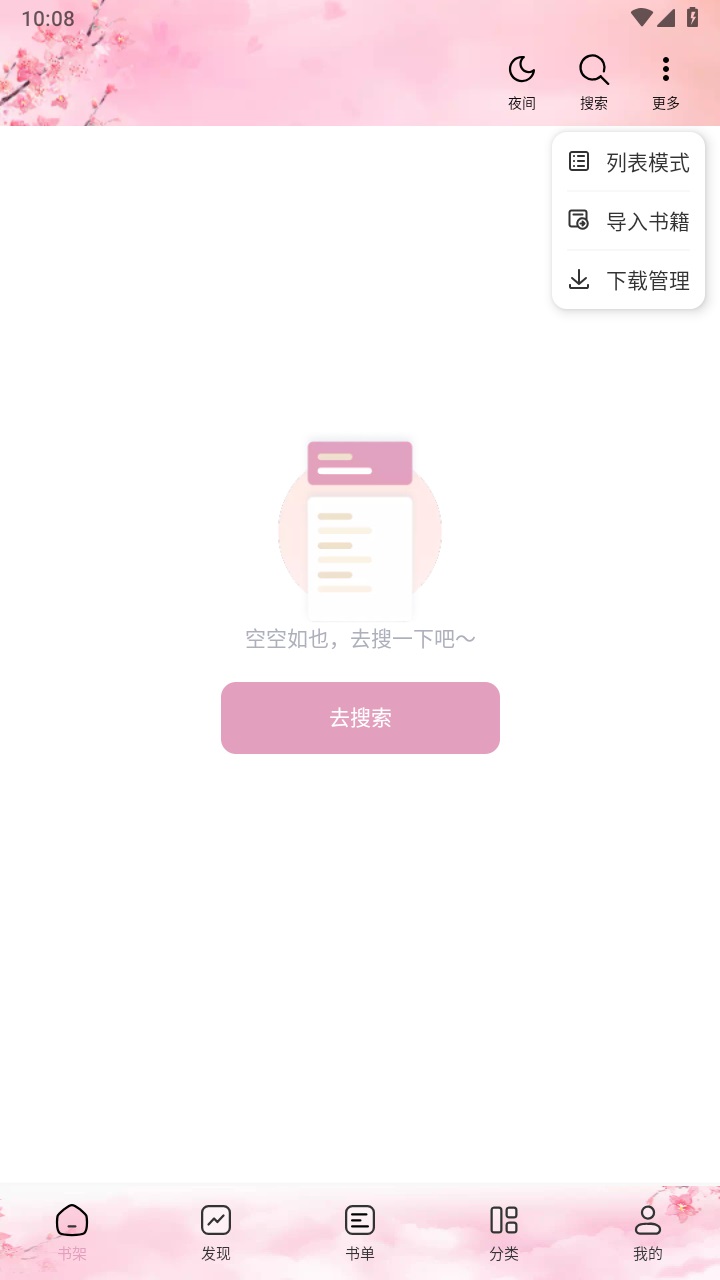Open the 分类 categories grid icon
720x1280 pixels.
504,1220
